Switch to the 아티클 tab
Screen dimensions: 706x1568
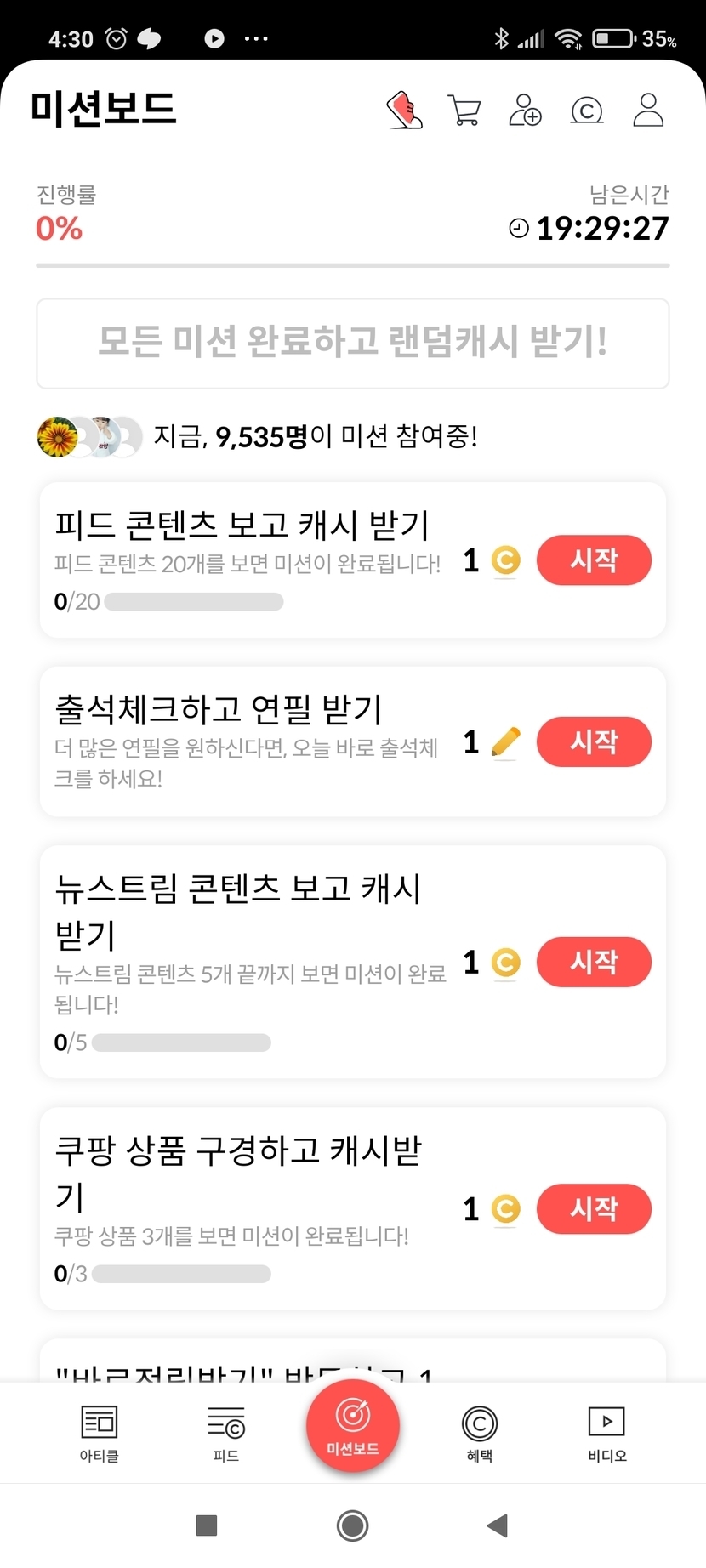[100, 1433]
